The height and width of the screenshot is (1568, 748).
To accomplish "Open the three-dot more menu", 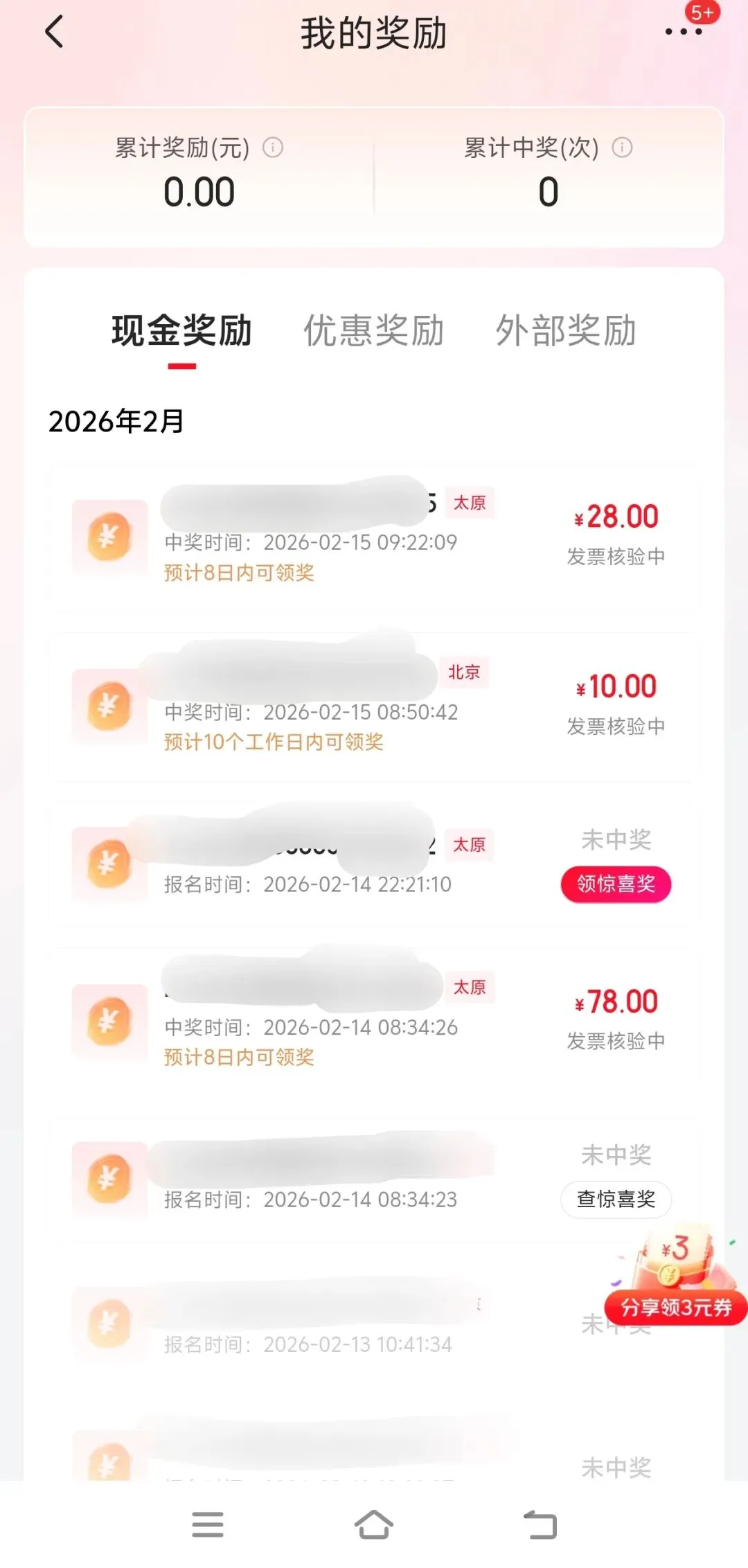I will point(683,32).
